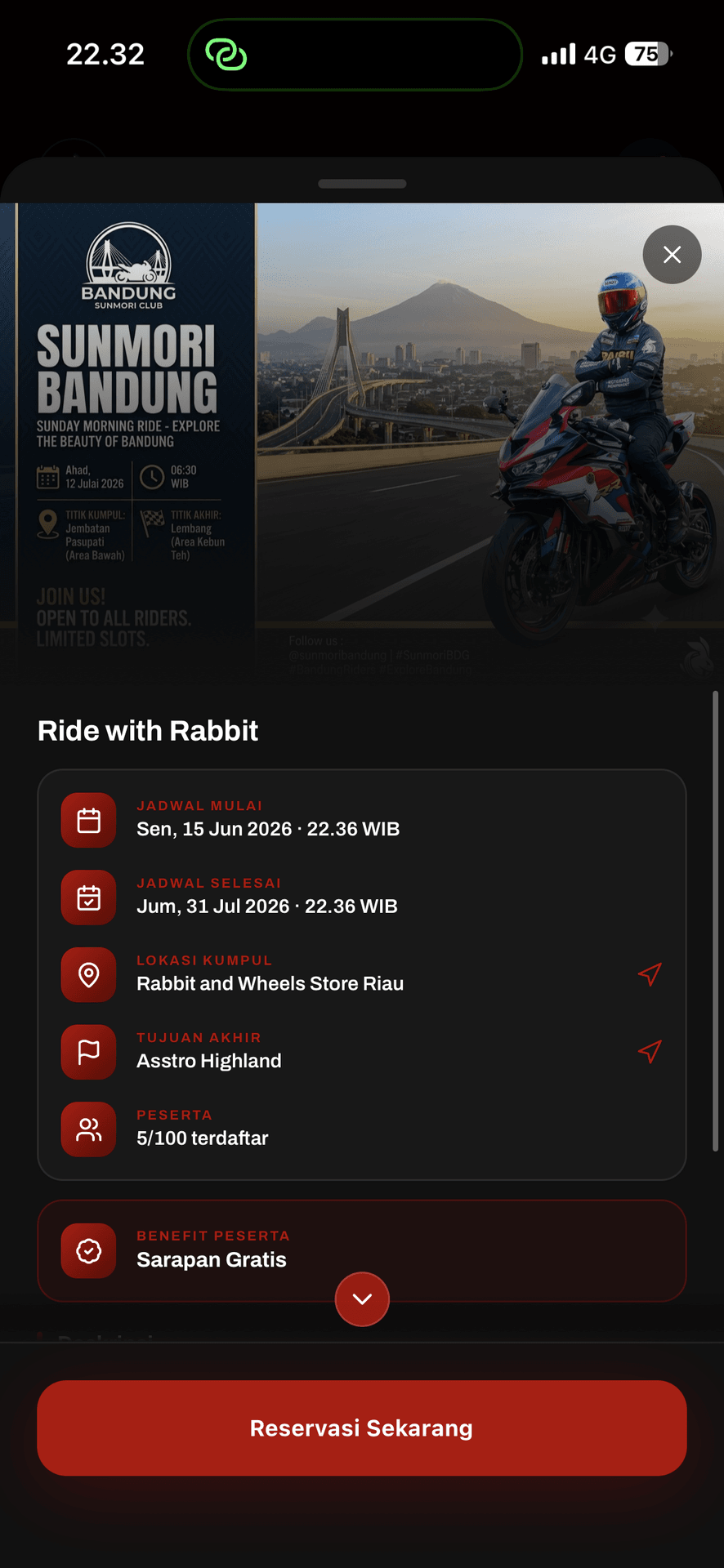Open directions to Asstro Highland
The image size is (724, 1568).
(x=650, y=1052)
